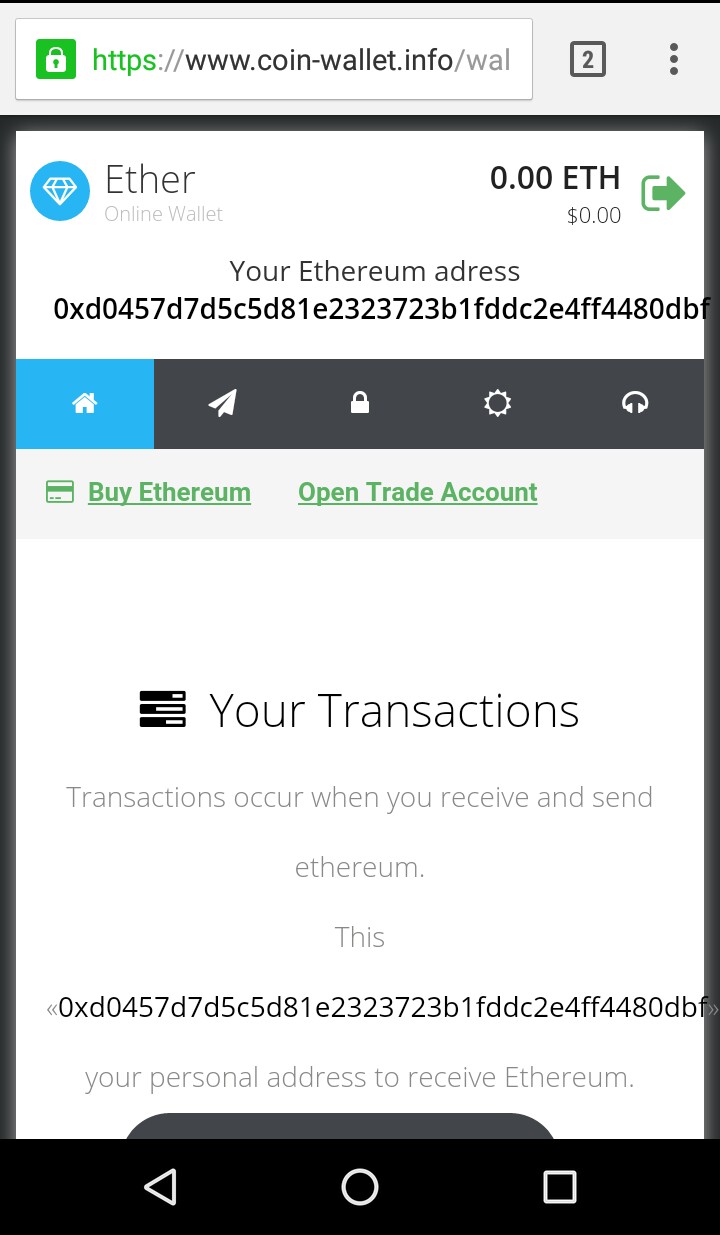
Task: Tap the browser URL address bar
Action: 273,59
